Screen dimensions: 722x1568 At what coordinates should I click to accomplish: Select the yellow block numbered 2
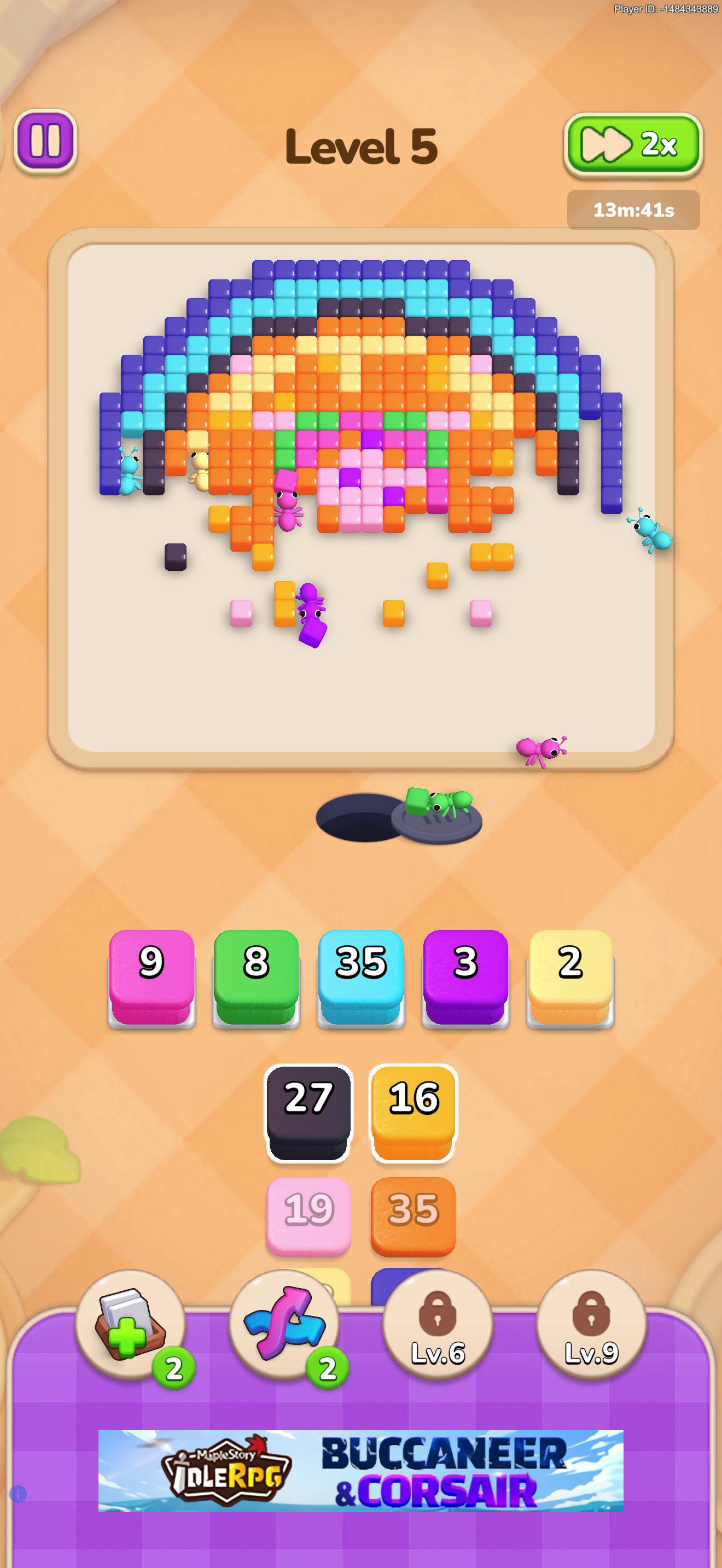(570, 978)
